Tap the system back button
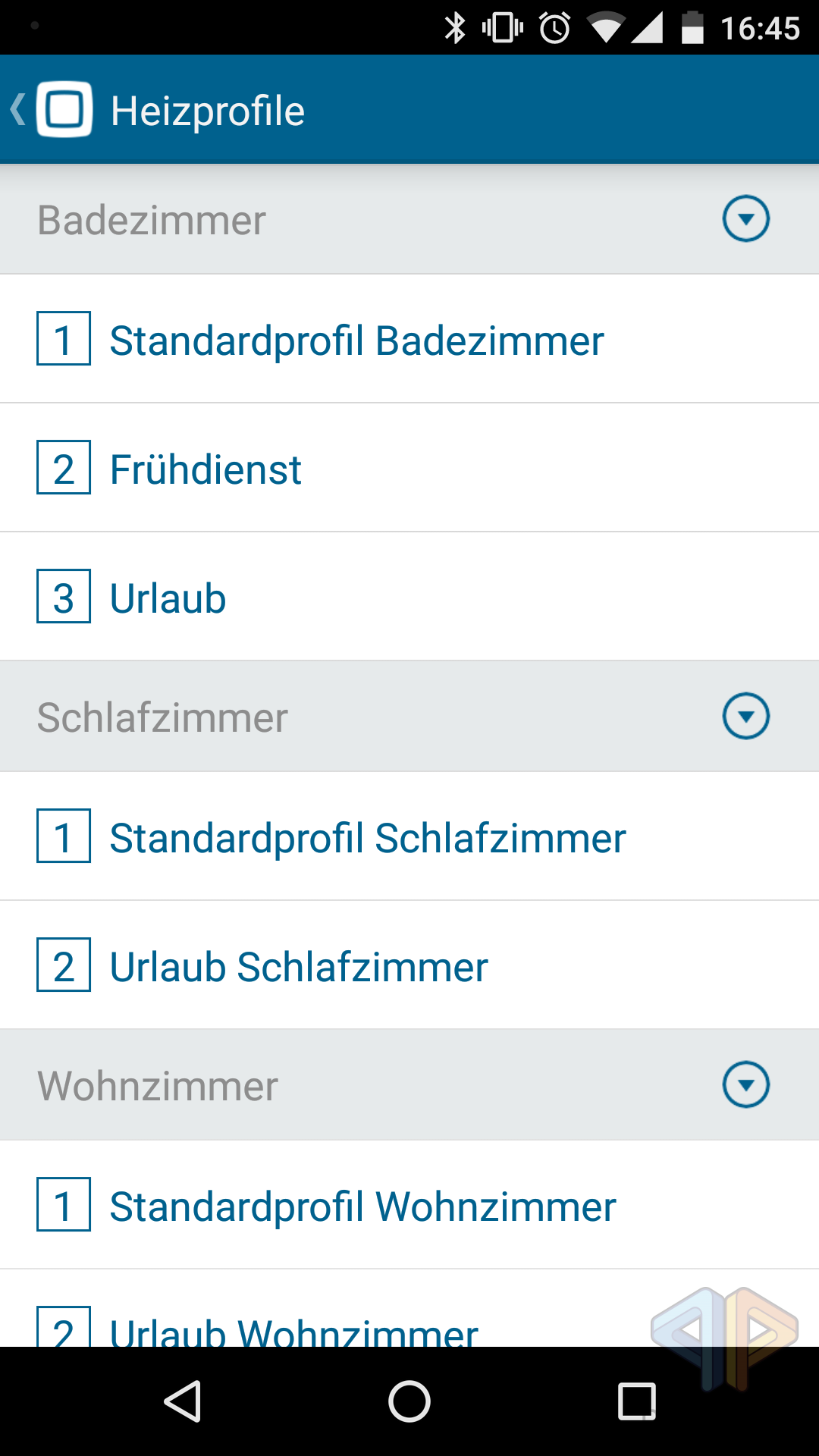Image resolution: width=819 pixels, height=1456 pixels. [183, 1401]
